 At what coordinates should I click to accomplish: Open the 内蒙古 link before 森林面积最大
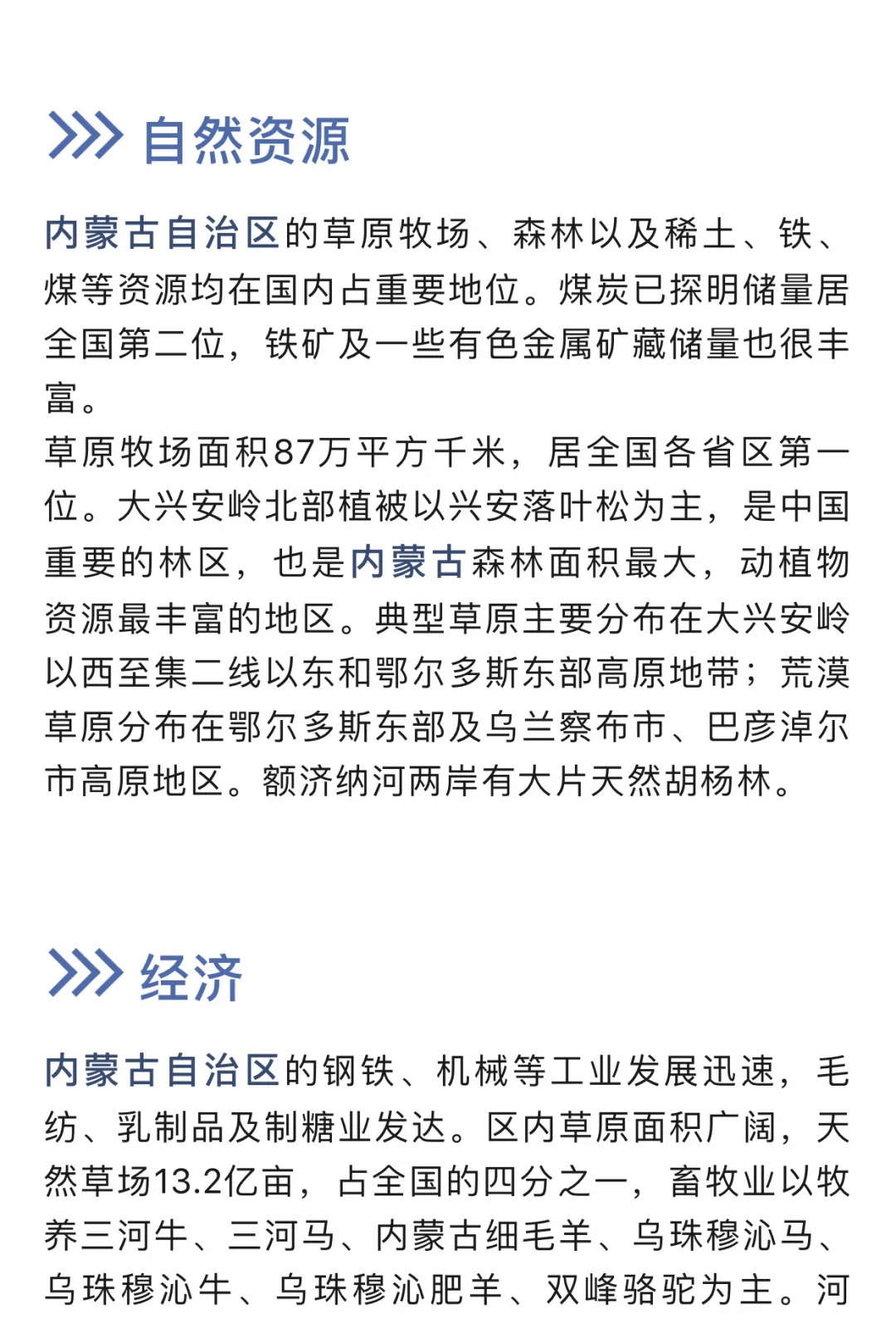pos(407,562)
